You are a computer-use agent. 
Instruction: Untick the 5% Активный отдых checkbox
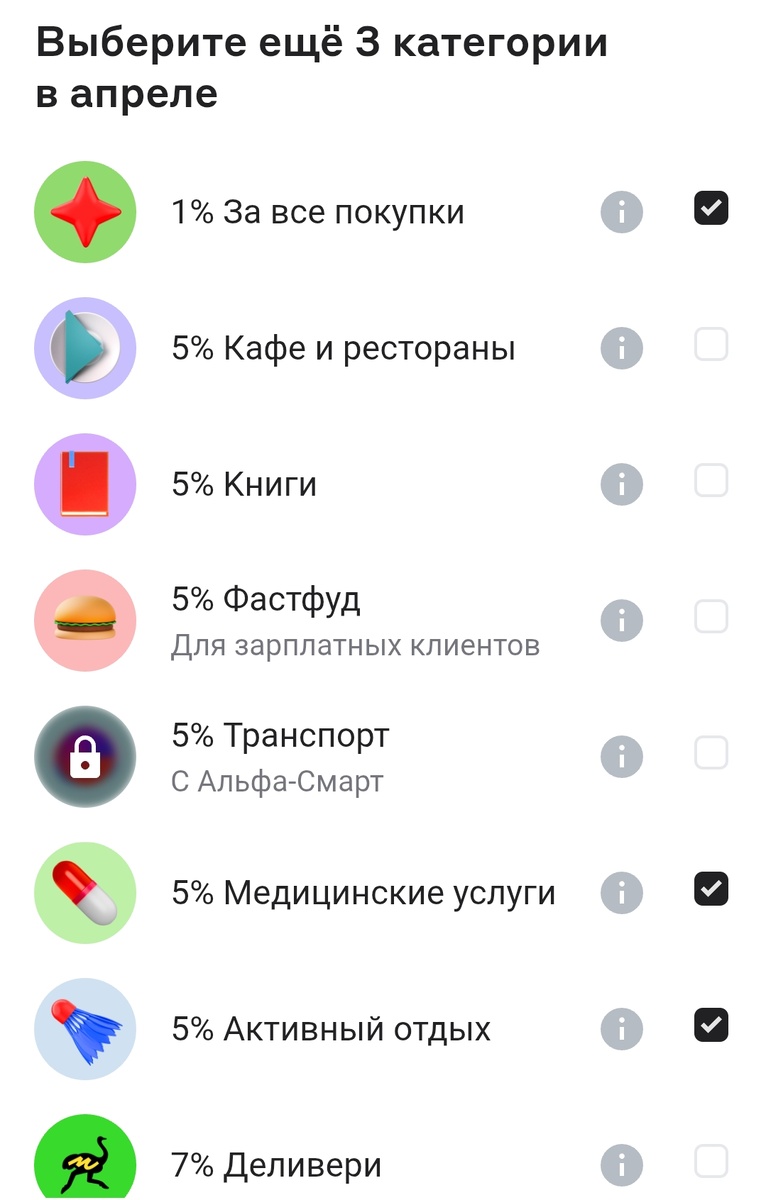[x=711, y=1025]
